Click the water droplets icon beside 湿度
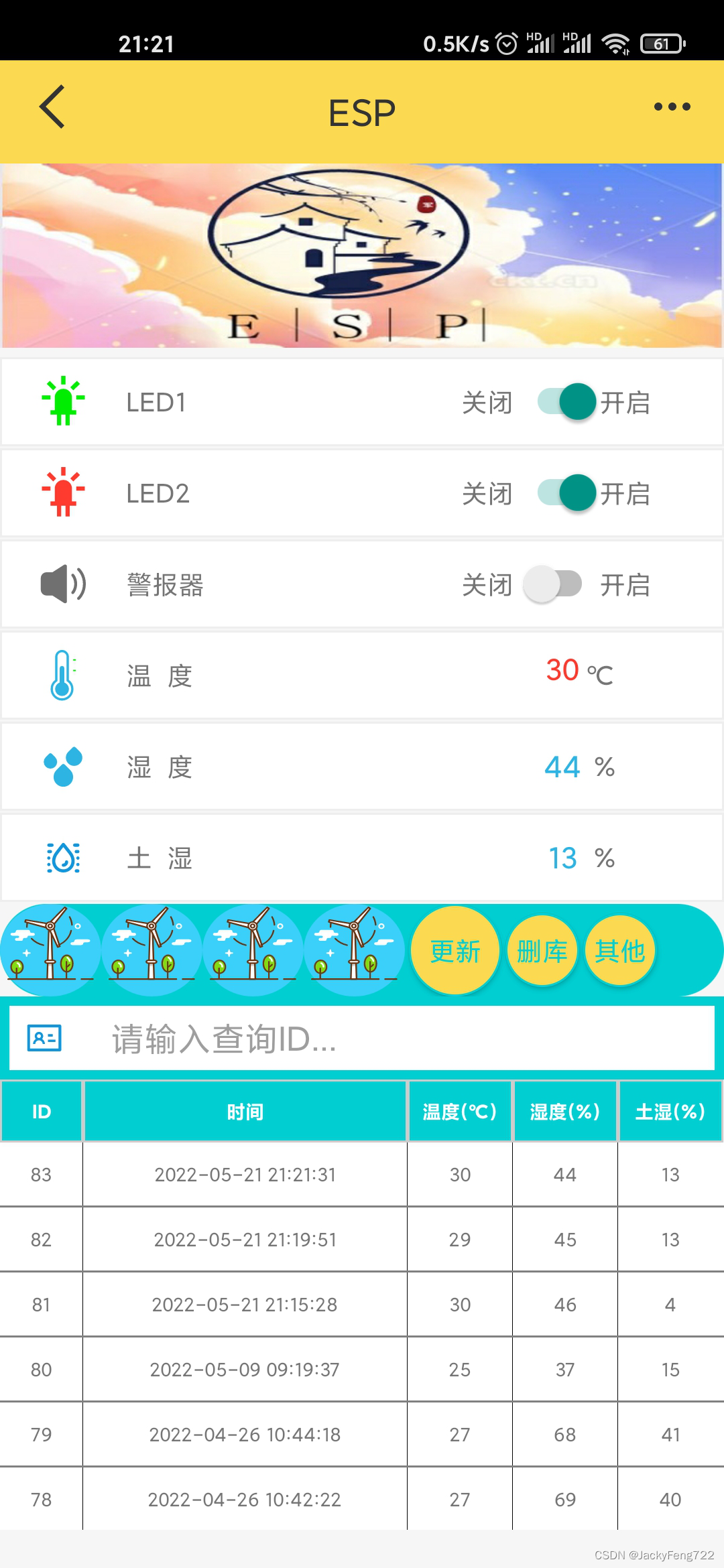Viewport: 724px width, 1568px height. [62, 767]
